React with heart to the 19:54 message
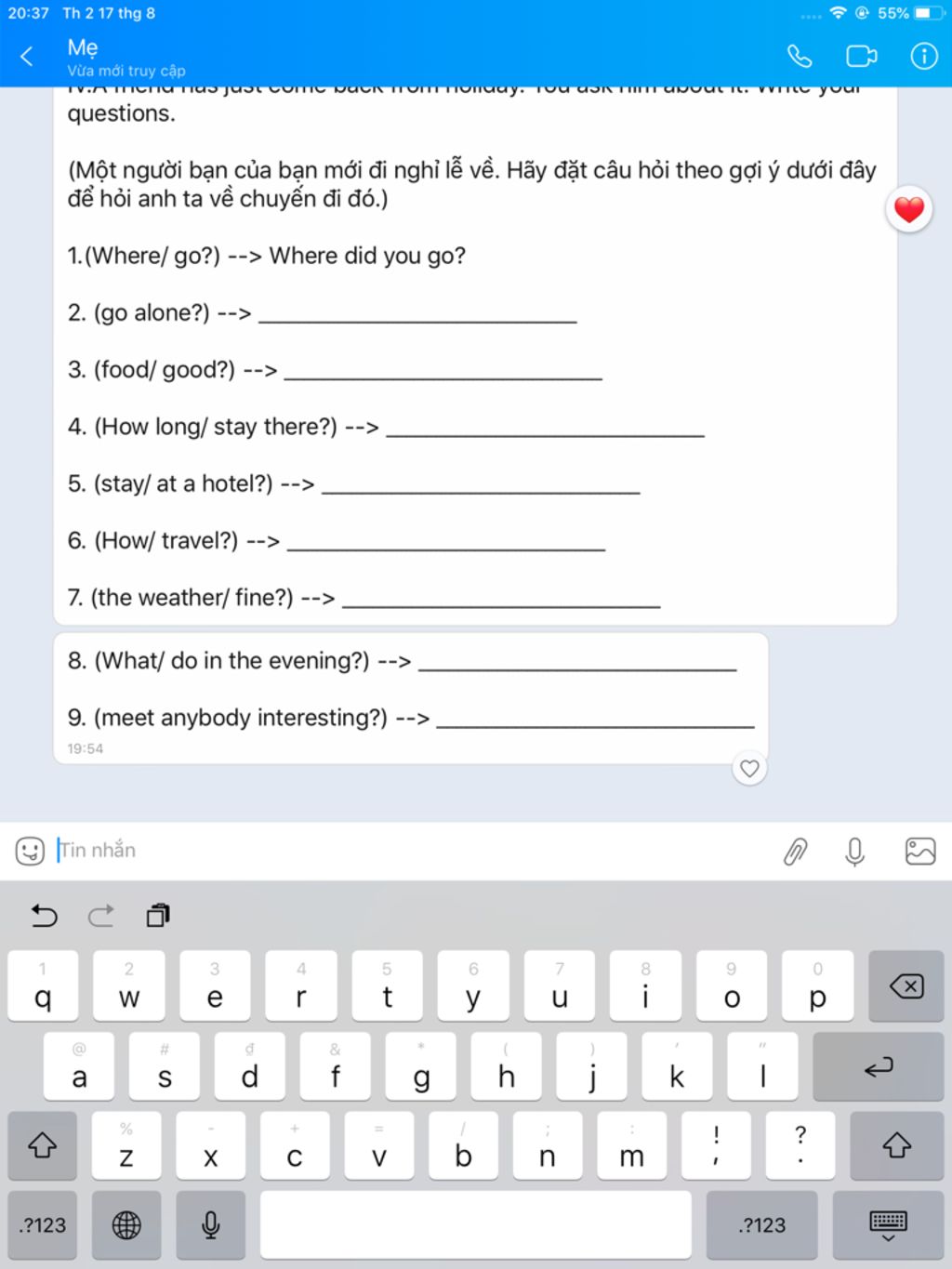Image resolution: width=952 pixels, height=1269 pixels. coord(749,769)
